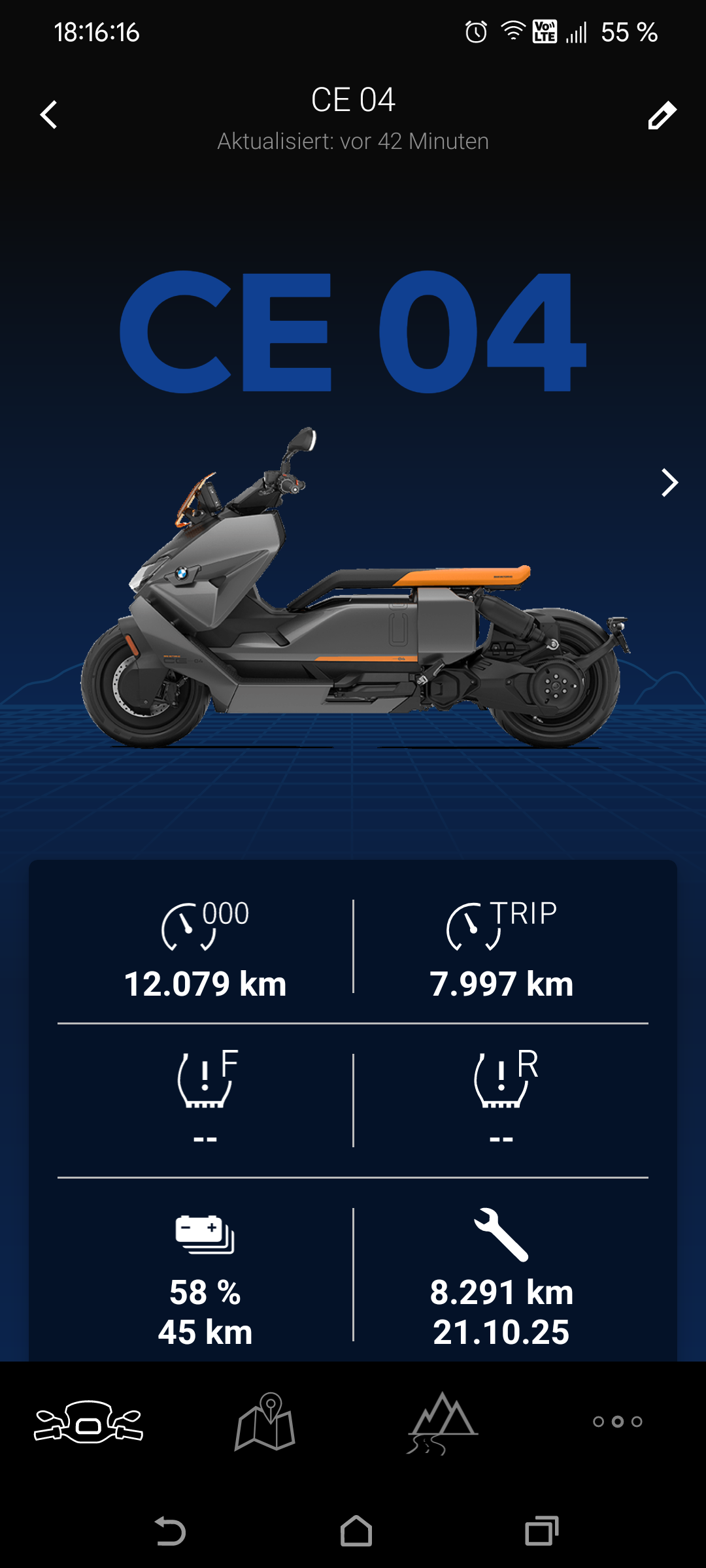Open the three-dot more tab
This screenshot has width=706, height=1568.
[617, 1422]
